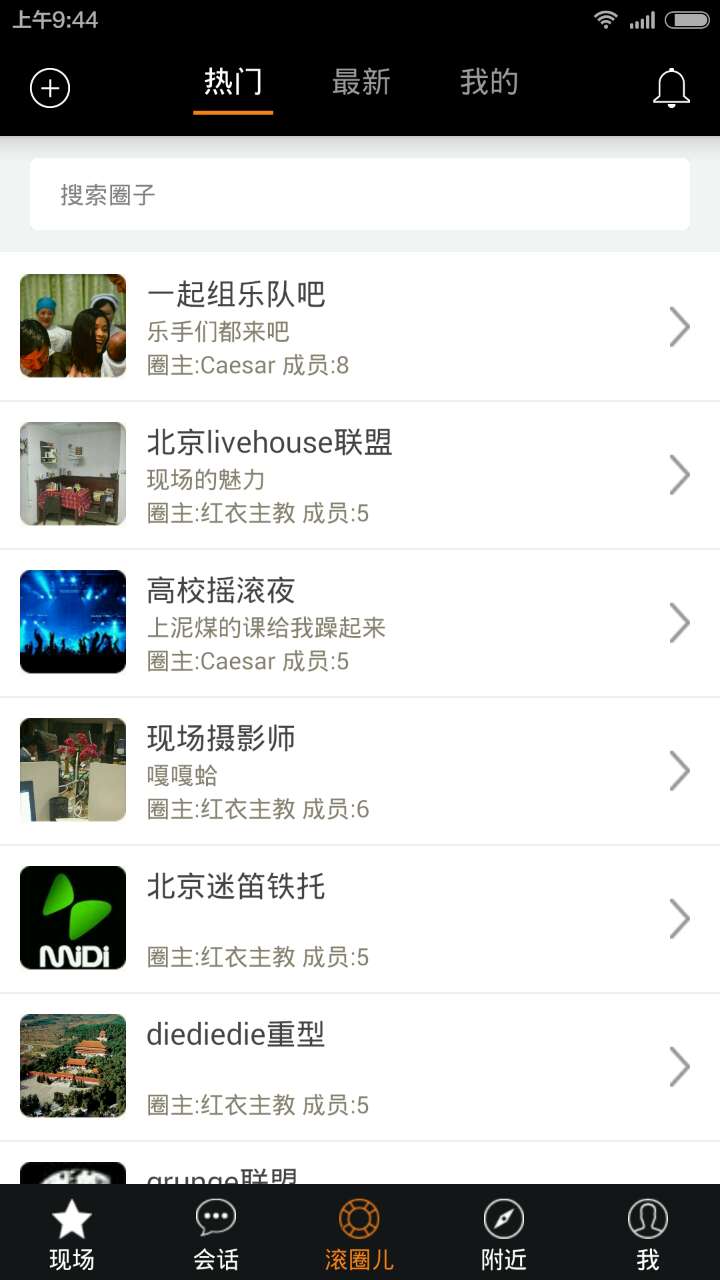Open the diediedie重型 circle
Screen dimensions: 720x1280
click(x=360, y=1067)
